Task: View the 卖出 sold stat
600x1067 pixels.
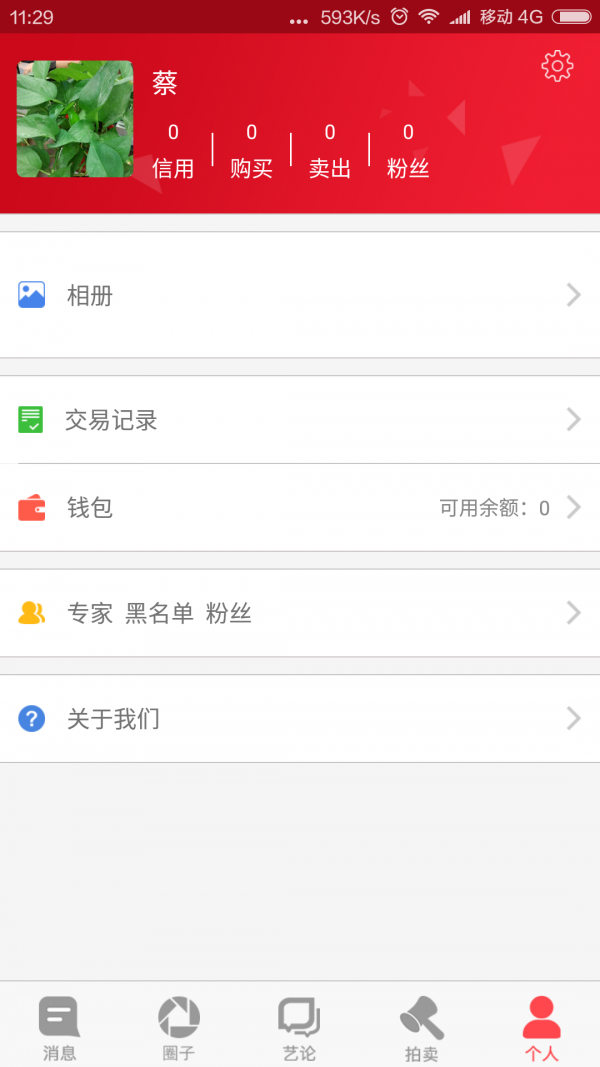Action: point(330,151)
